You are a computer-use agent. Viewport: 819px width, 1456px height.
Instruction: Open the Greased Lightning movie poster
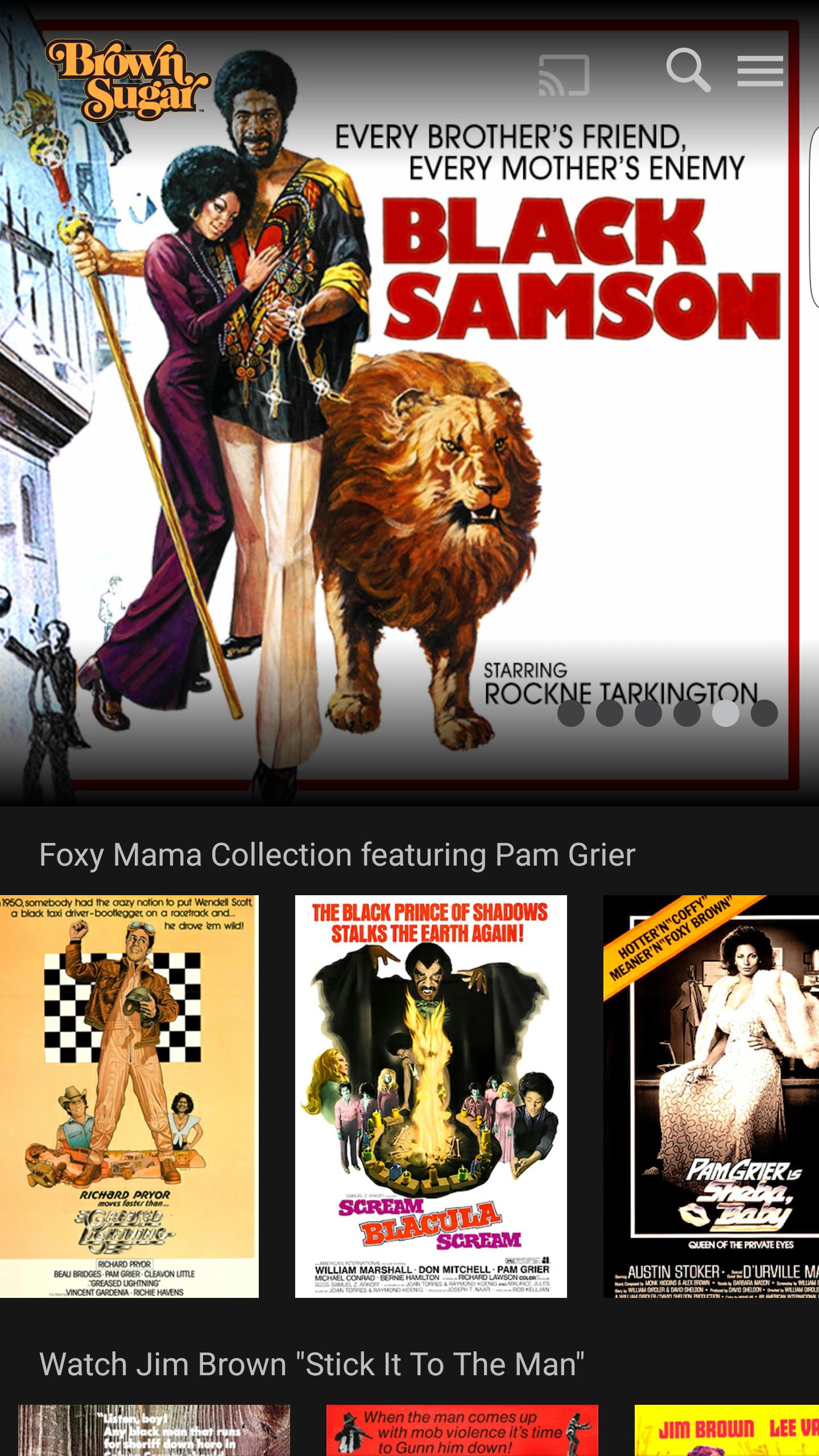(129, 1097)
